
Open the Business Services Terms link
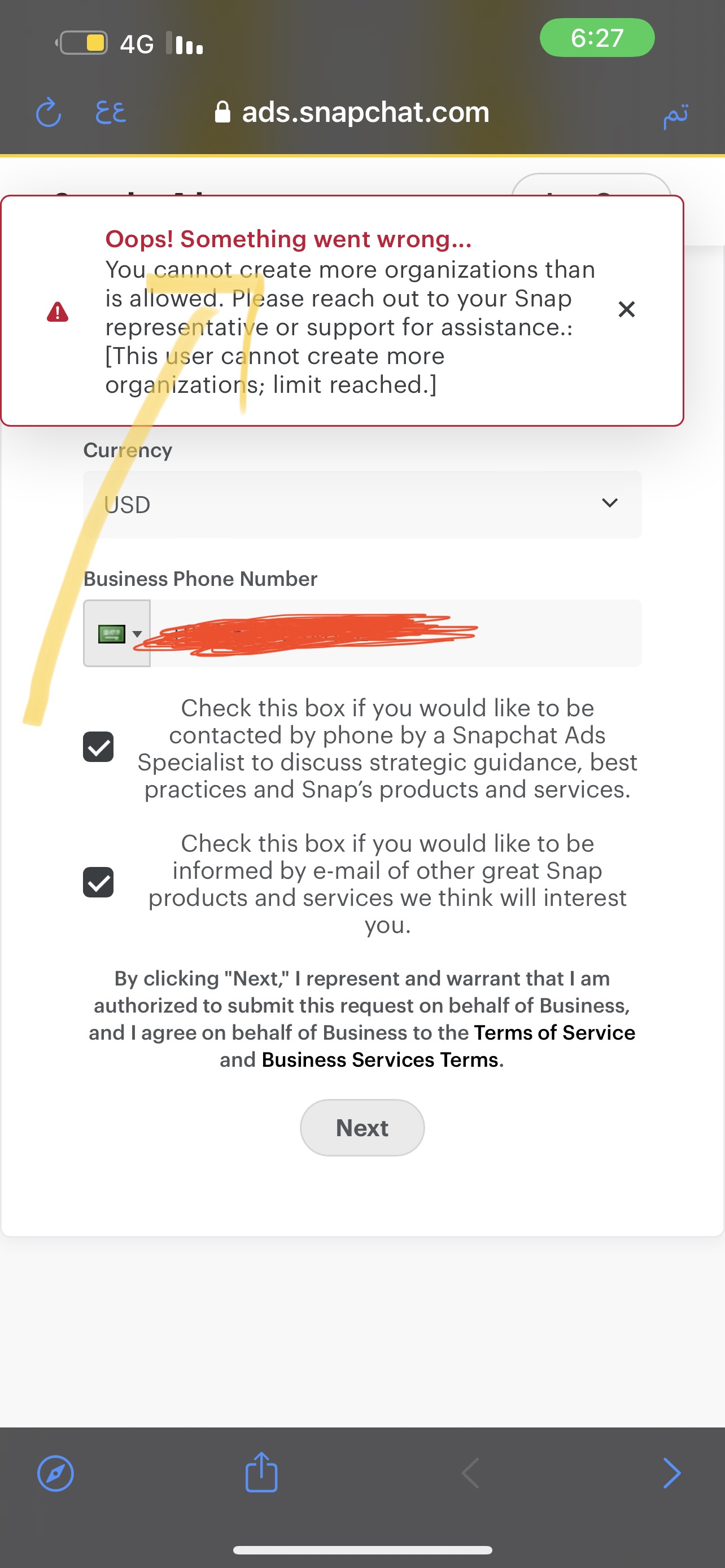[380, 1060]
